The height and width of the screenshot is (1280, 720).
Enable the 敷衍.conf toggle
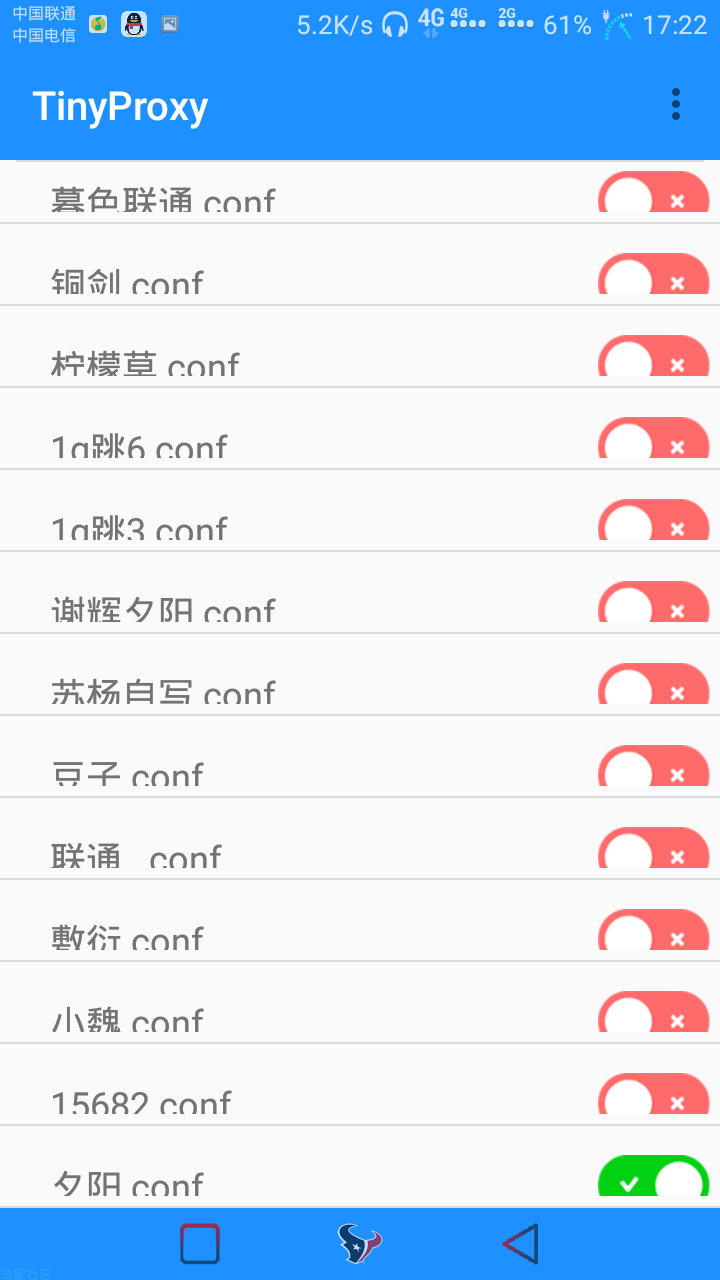654,930
